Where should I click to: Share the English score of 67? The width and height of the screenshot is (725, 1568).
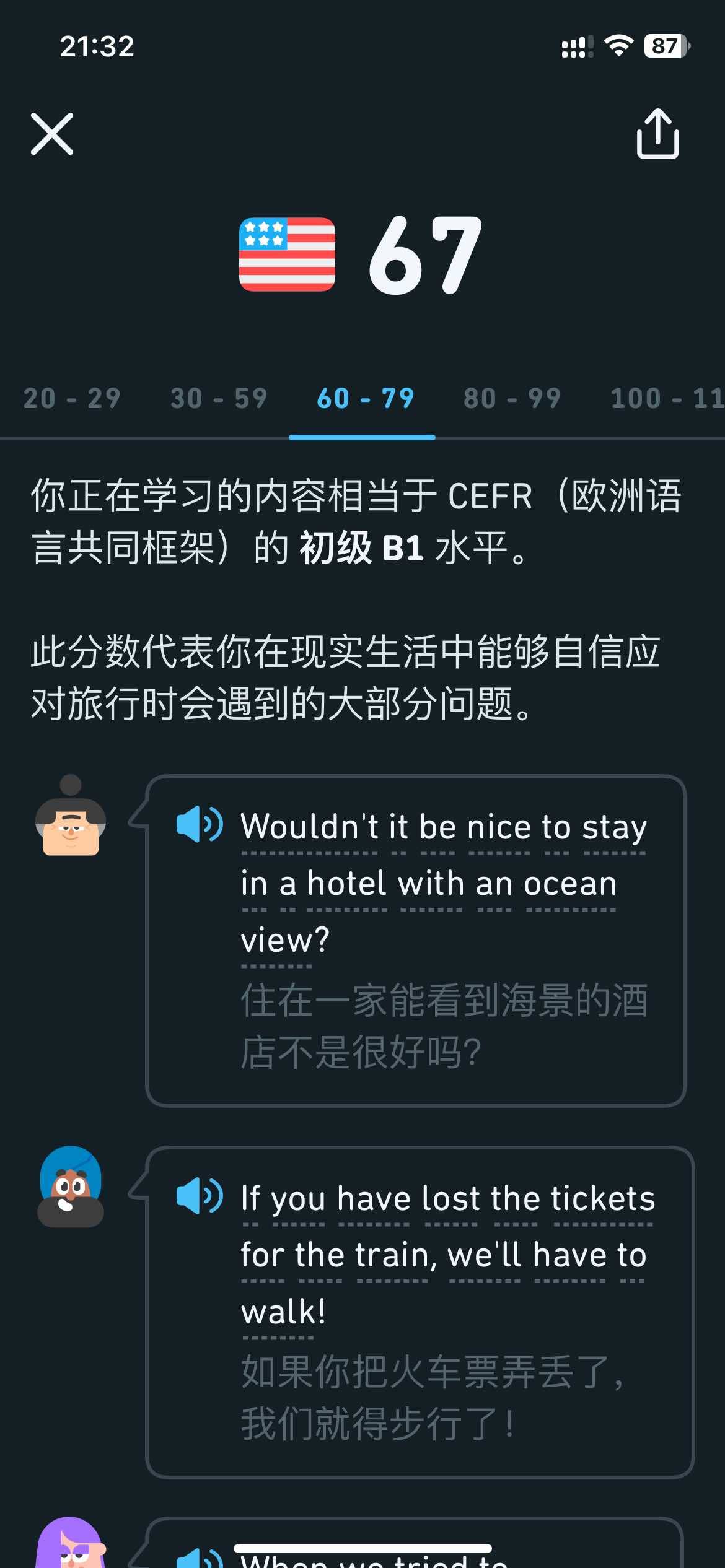click(657, 134)
